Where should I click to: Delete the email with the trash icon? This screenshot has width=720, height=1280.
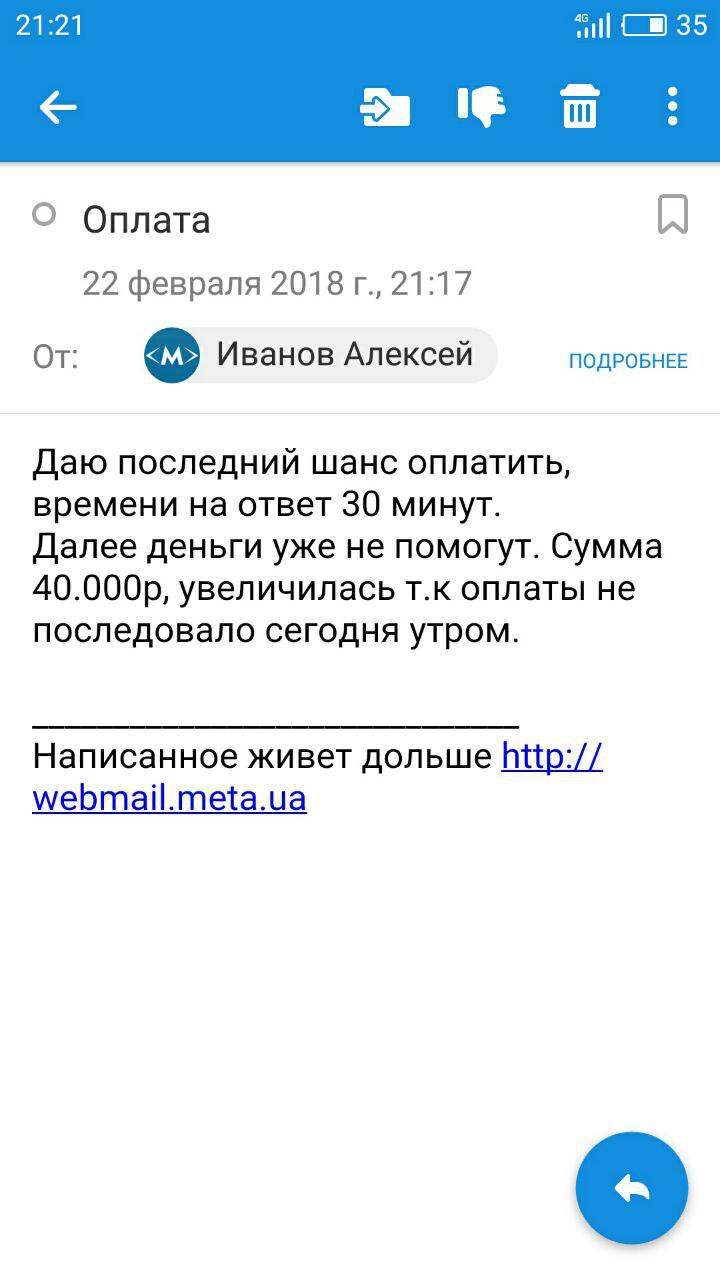[x=579, y=106]
